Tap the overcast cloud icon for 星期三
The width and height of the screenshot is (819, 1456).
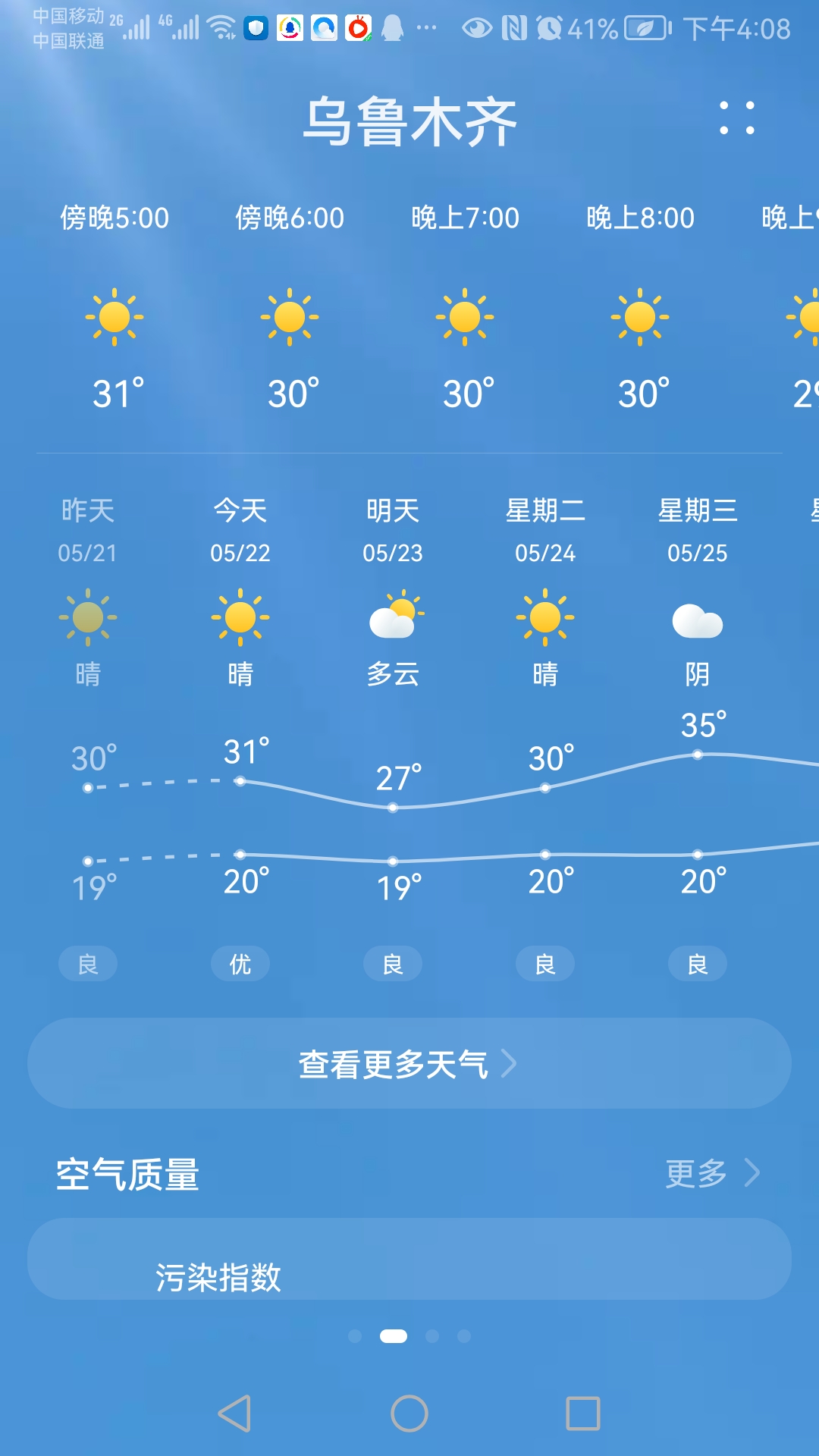pos(698,622)
